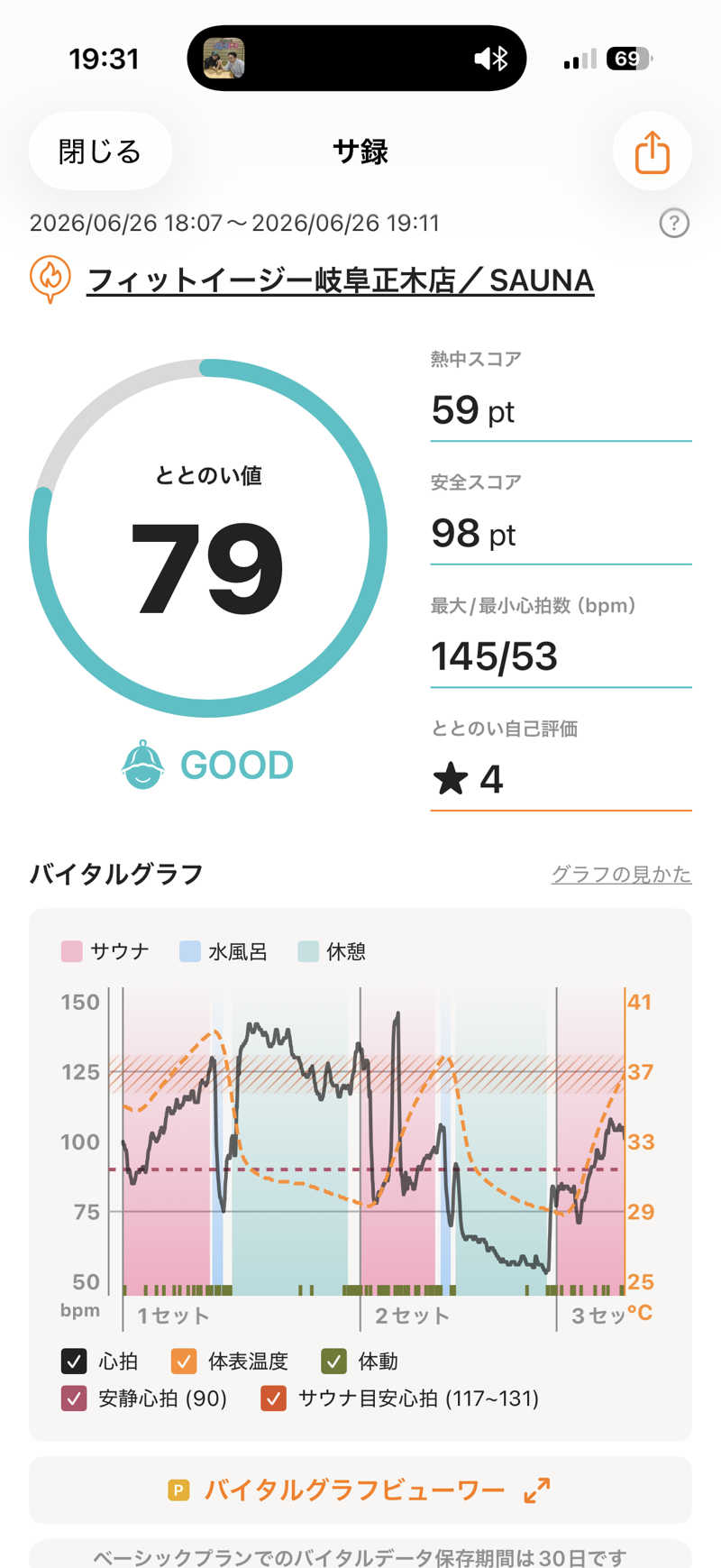
Task: Open バイタルグラフビューワー
Action: tap(360, 1490)
